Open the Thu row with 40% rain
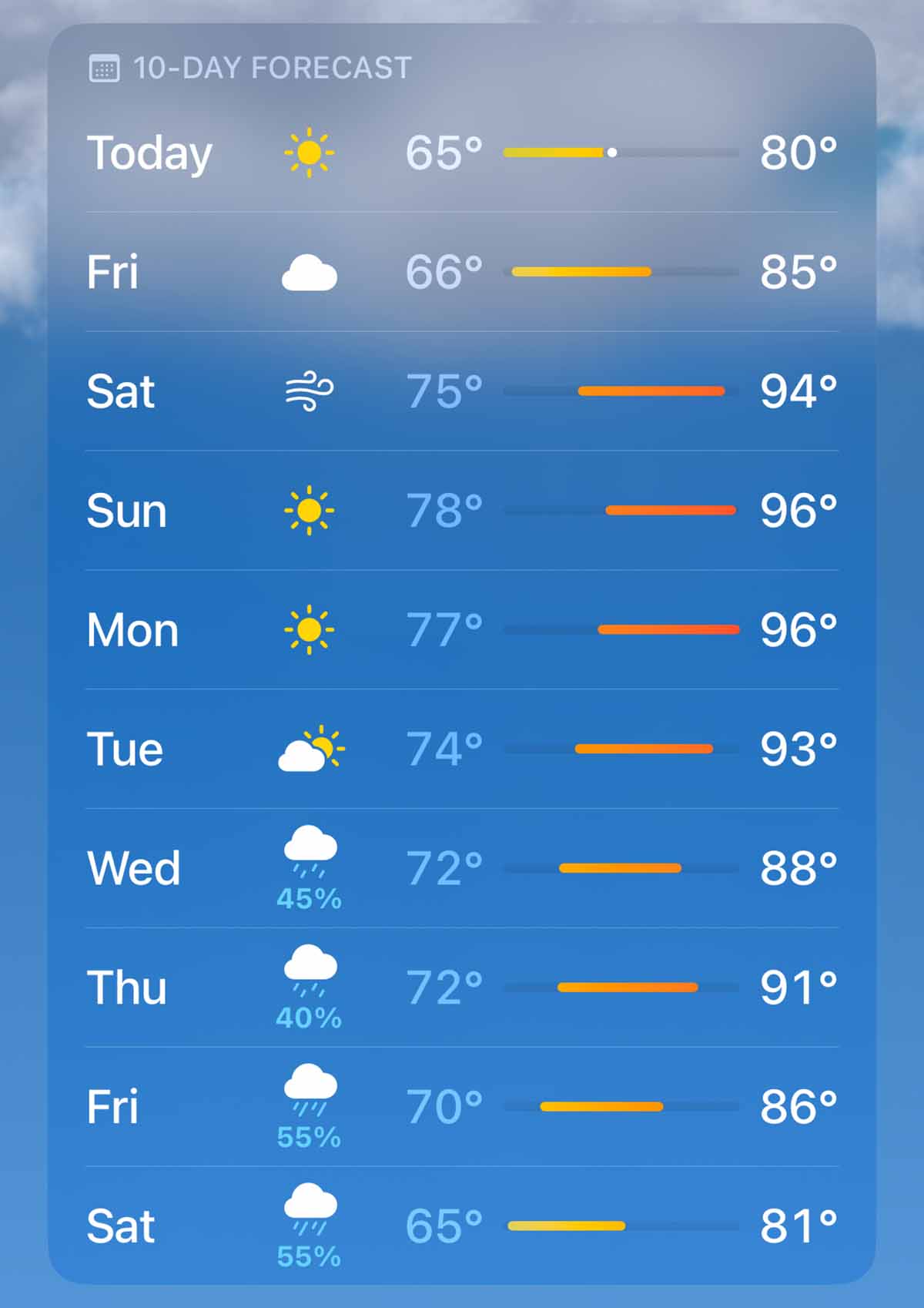The image size is (924, 1308). tap(462, 988)
